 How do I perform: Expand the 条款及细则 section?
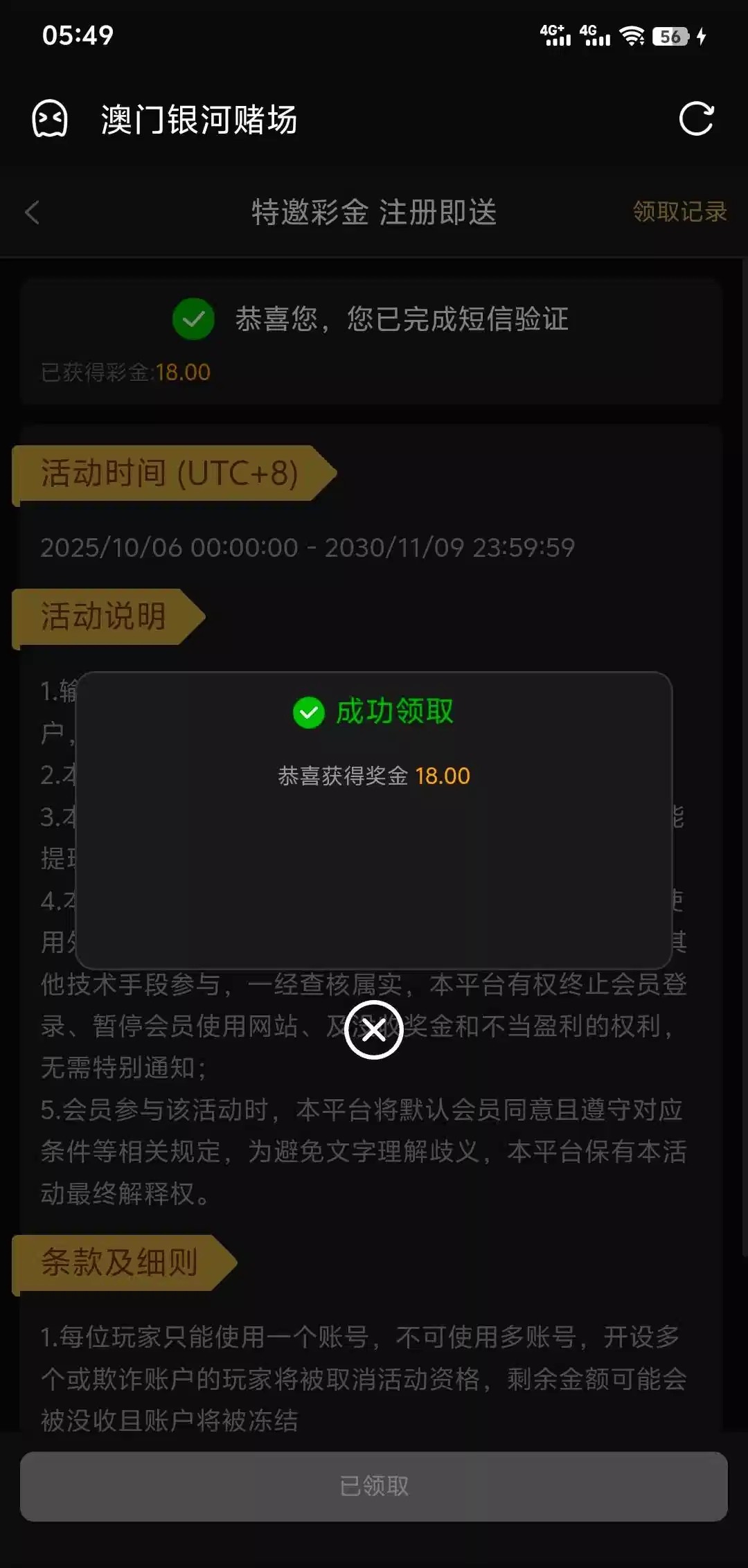[119, 1263]
